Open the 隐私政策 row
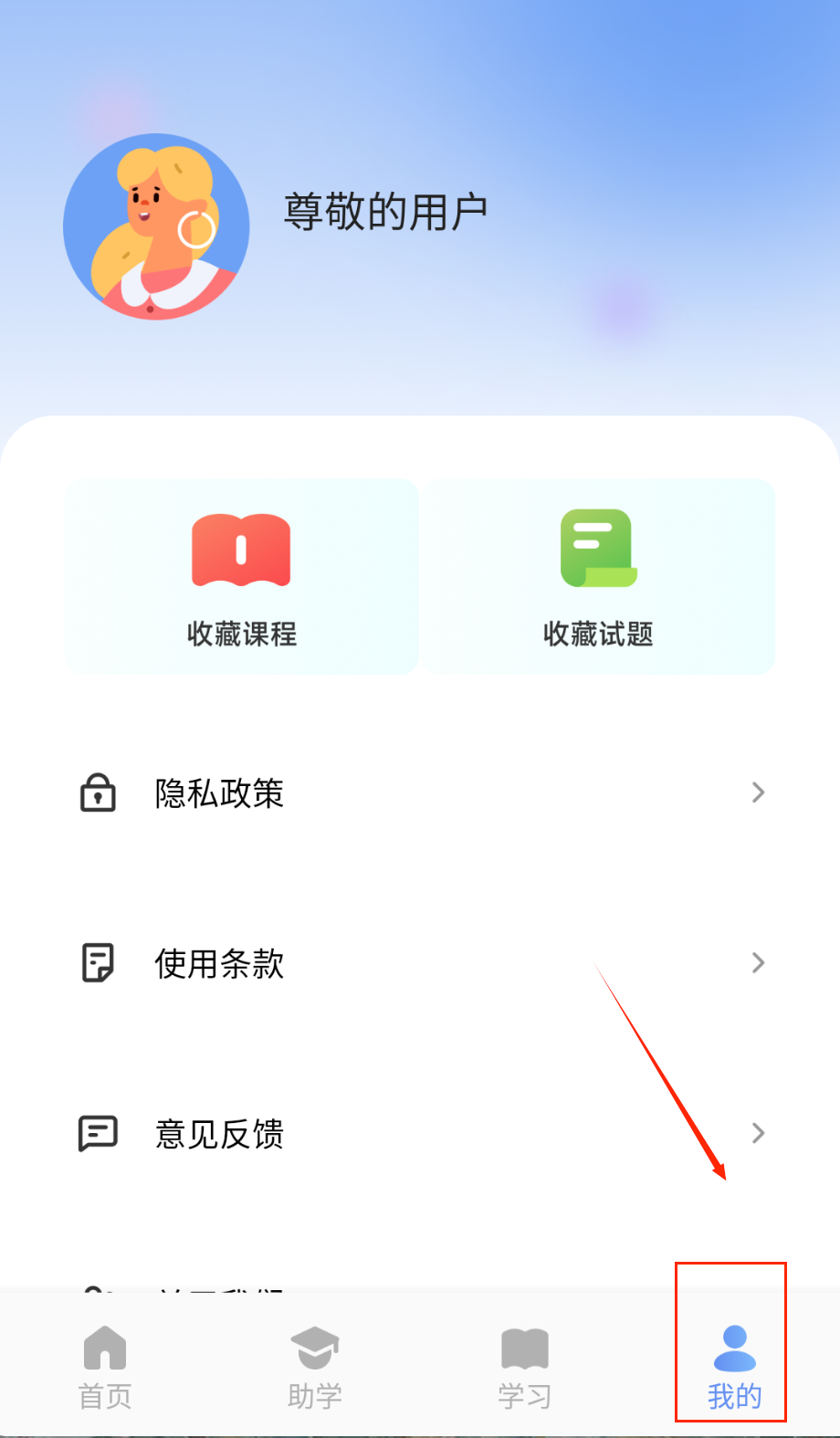 pyautogui.click(x=420, y=792)
